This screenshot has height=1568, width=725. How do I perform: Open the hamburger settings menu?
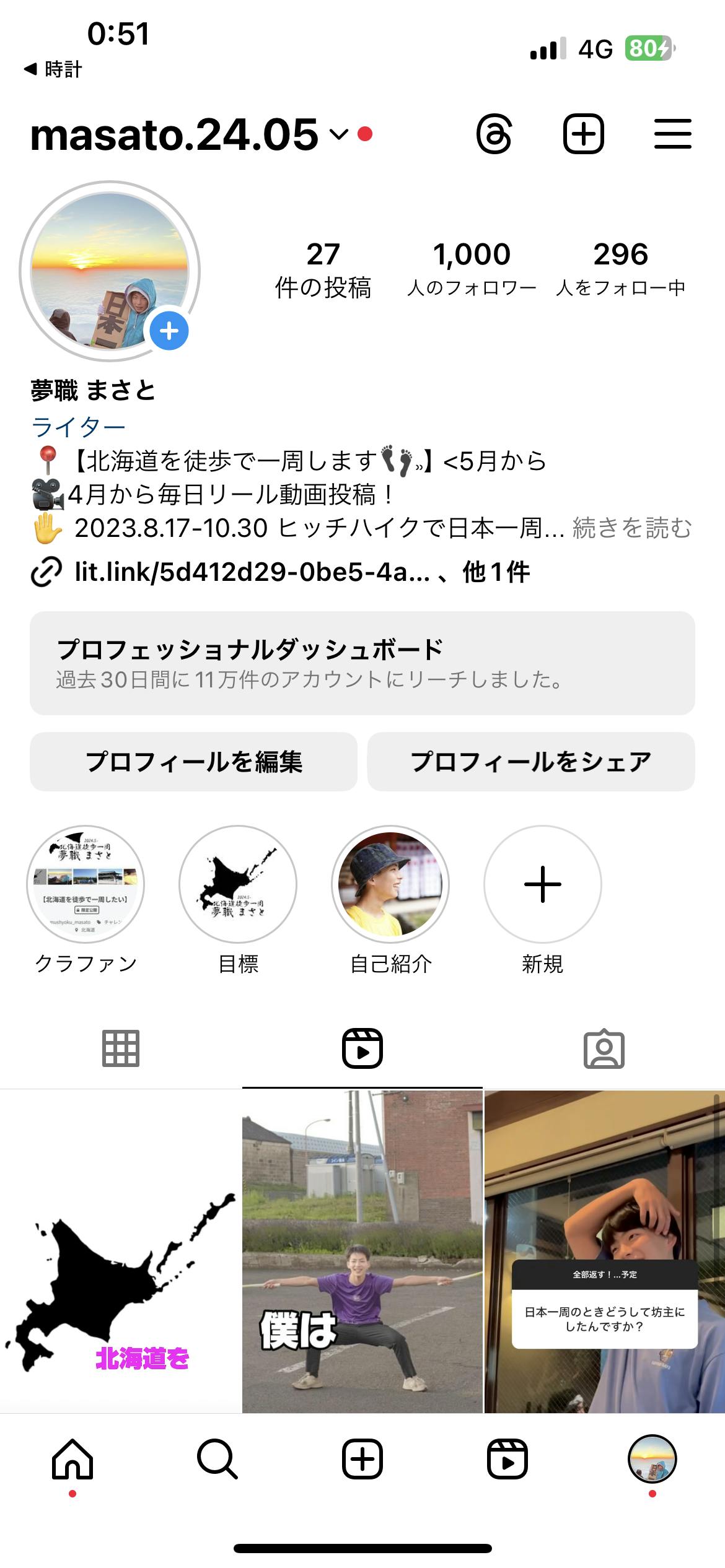(x=673, y=134)
